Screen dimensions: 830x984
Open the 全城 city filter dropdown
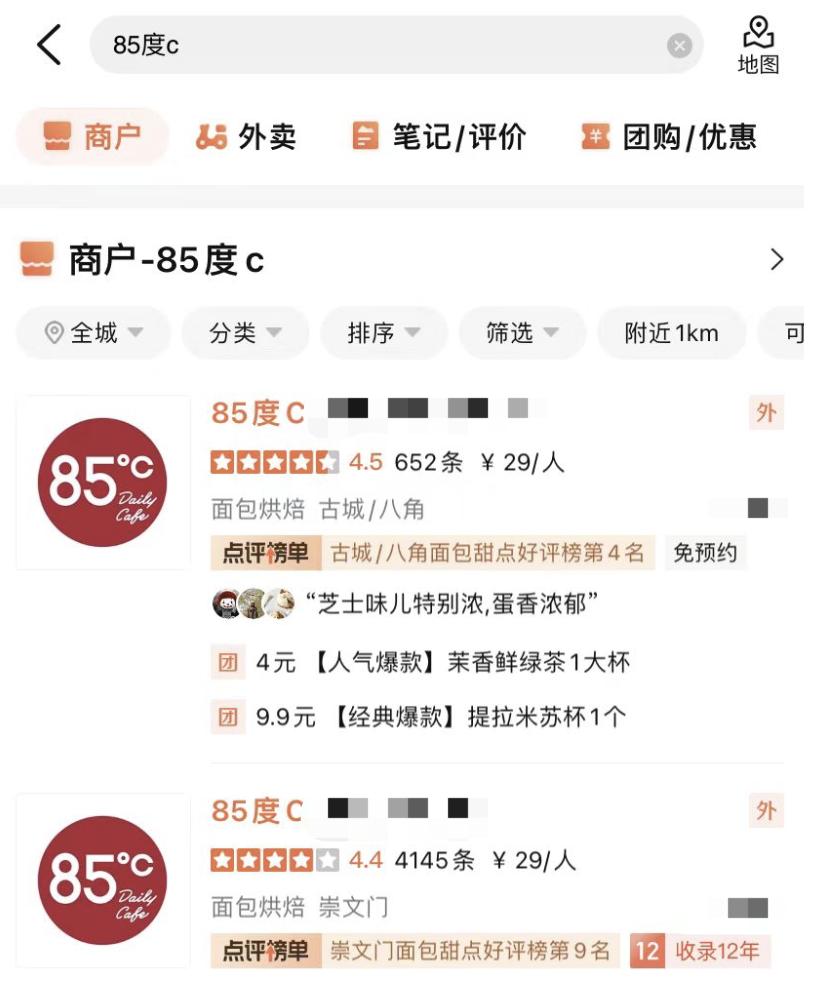[92, 333]
